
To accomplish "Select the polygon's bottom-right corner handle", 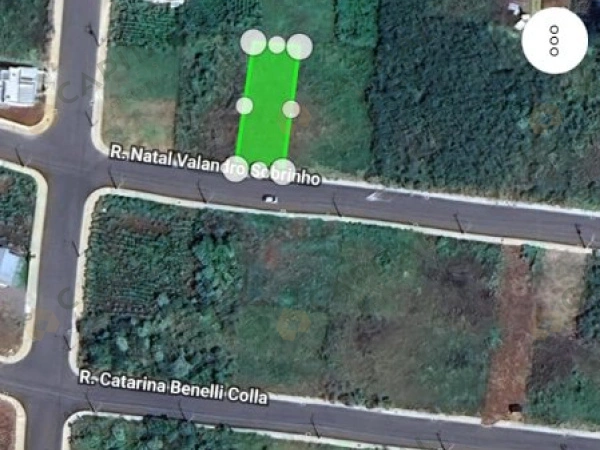I will [283, 170].
